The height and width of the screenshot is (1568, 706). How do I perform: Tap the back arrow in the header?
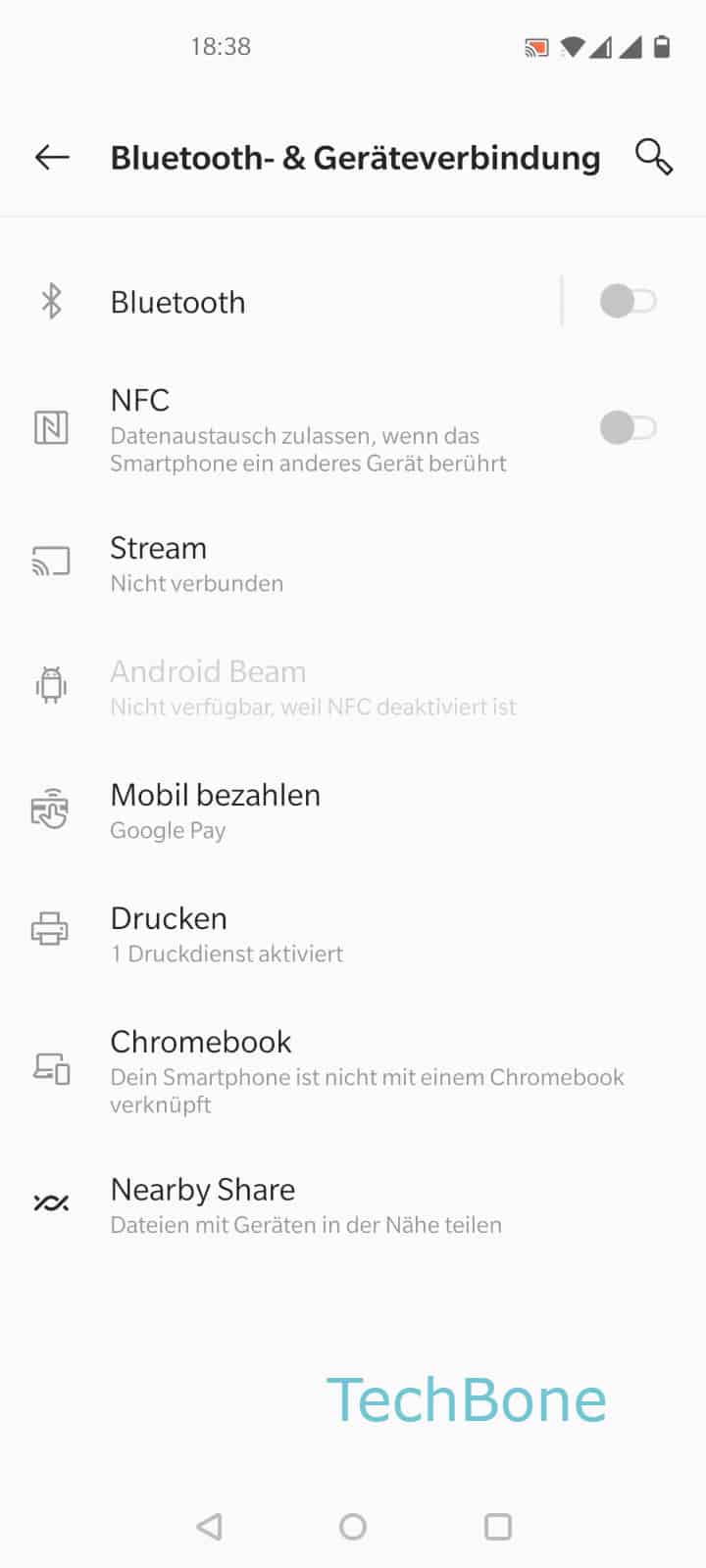tap(51, 157)
